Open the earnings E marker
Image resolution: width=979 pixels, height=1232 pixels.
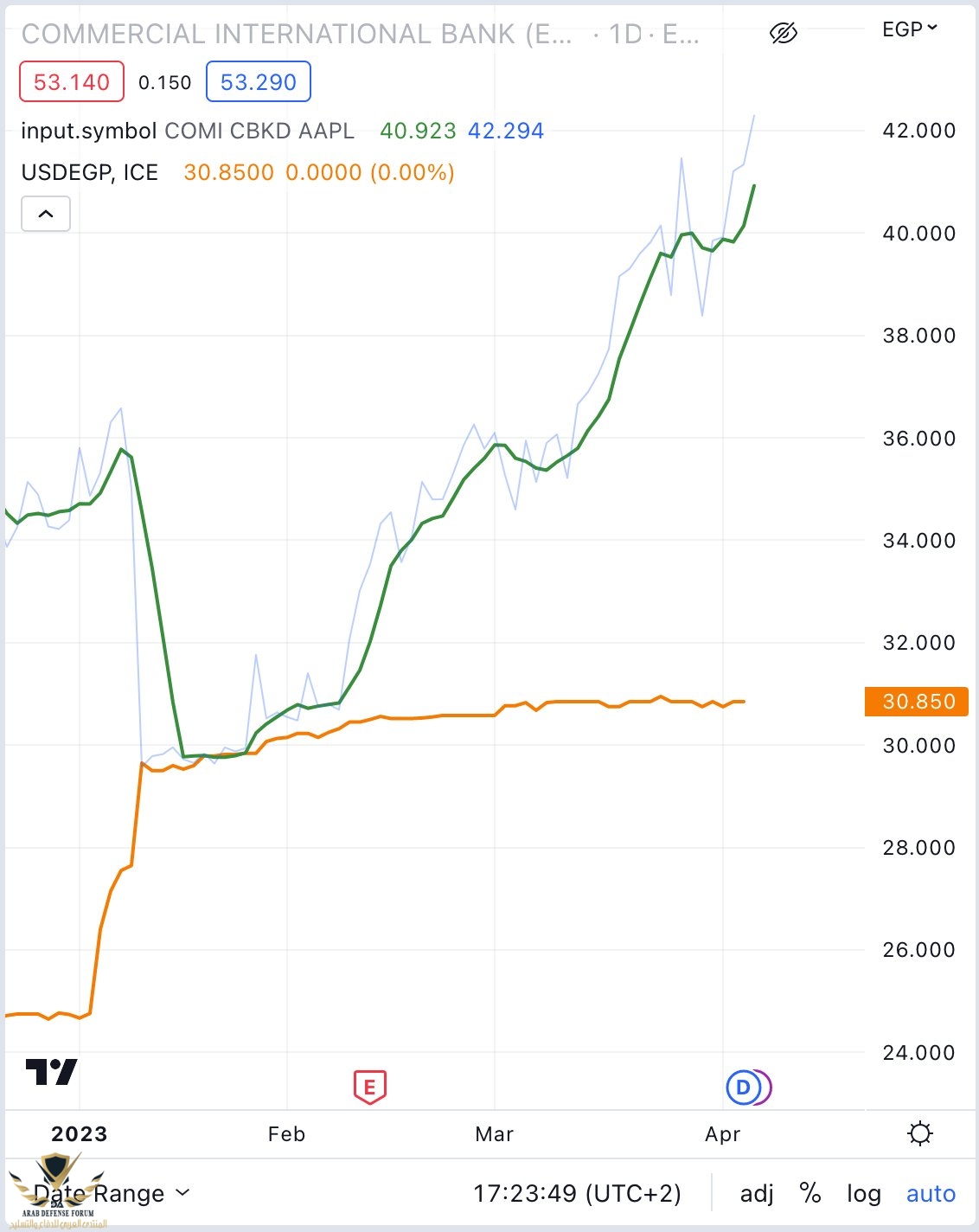(x=370, y=1087)
